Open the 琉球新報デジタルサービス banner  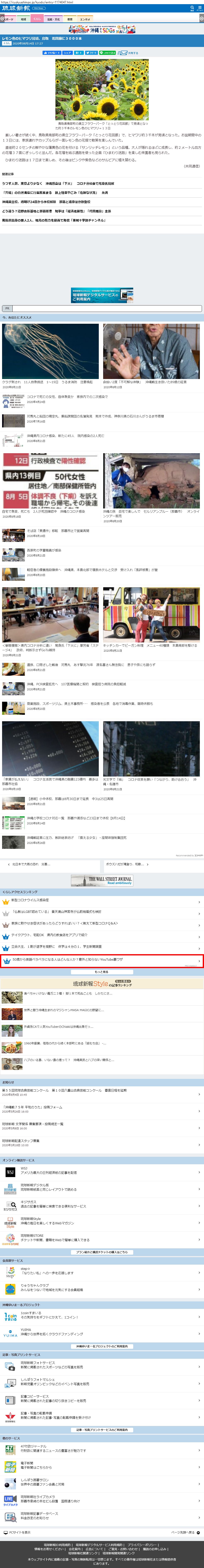(102, 295)
